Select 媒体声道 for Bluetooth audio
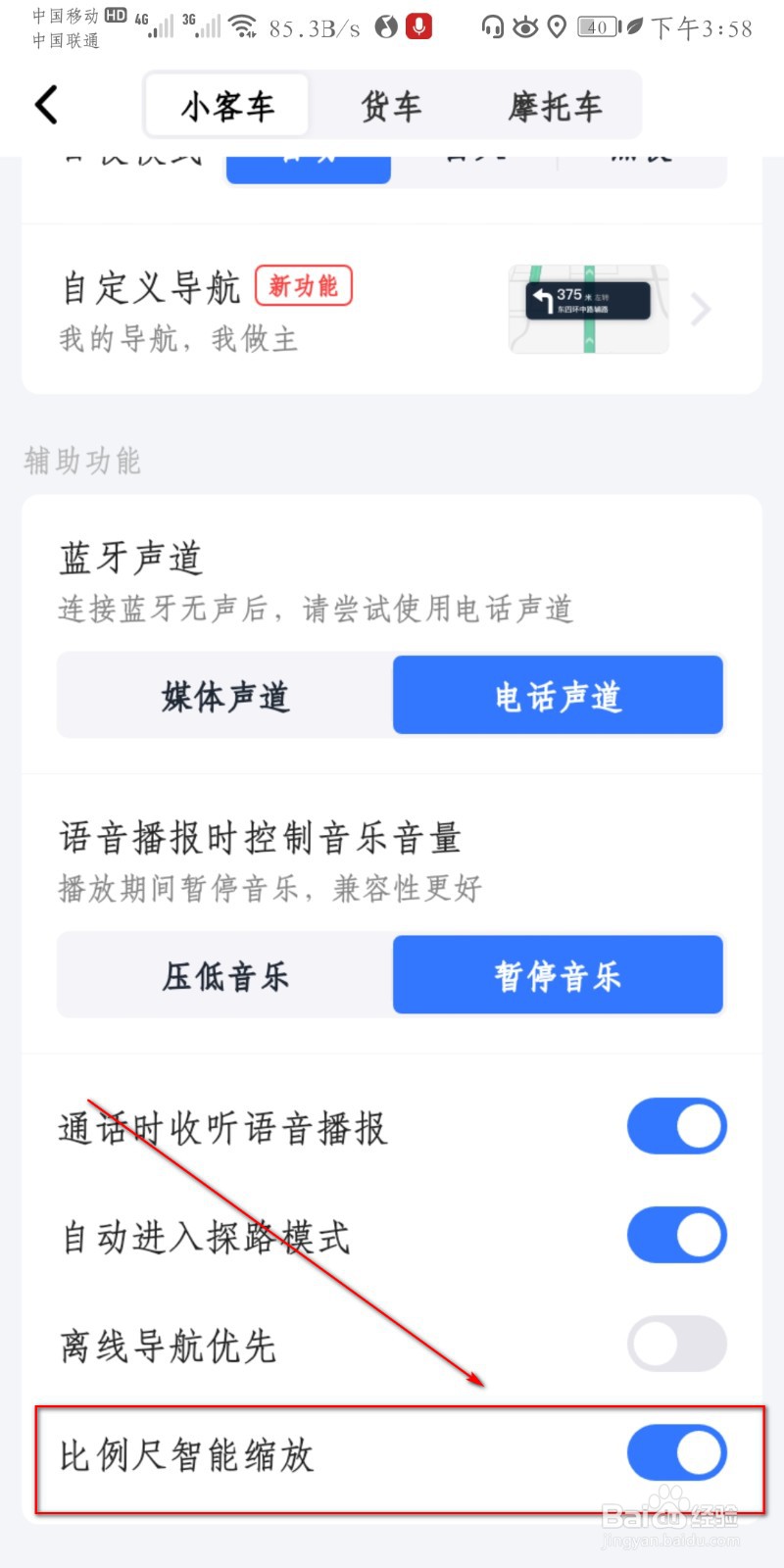Image resolution: width=784 pixels, height=1568 pixels. tap(223, 696)
